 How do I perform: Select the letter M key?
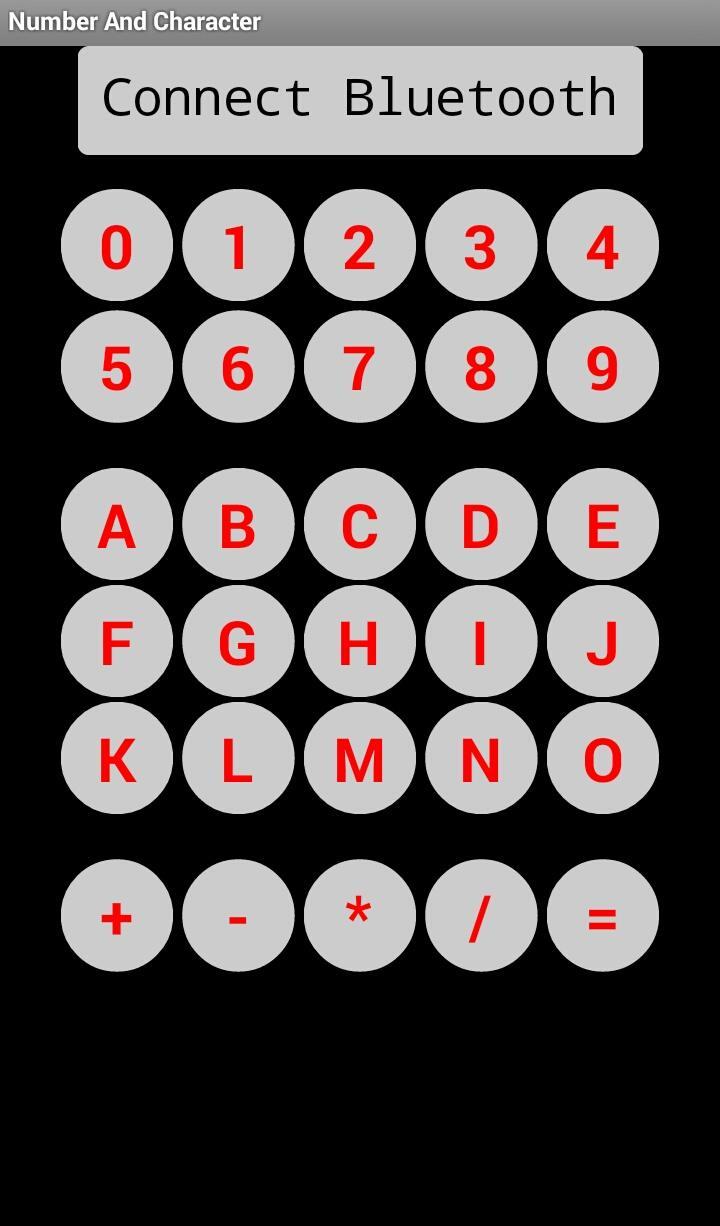point(359,759)
